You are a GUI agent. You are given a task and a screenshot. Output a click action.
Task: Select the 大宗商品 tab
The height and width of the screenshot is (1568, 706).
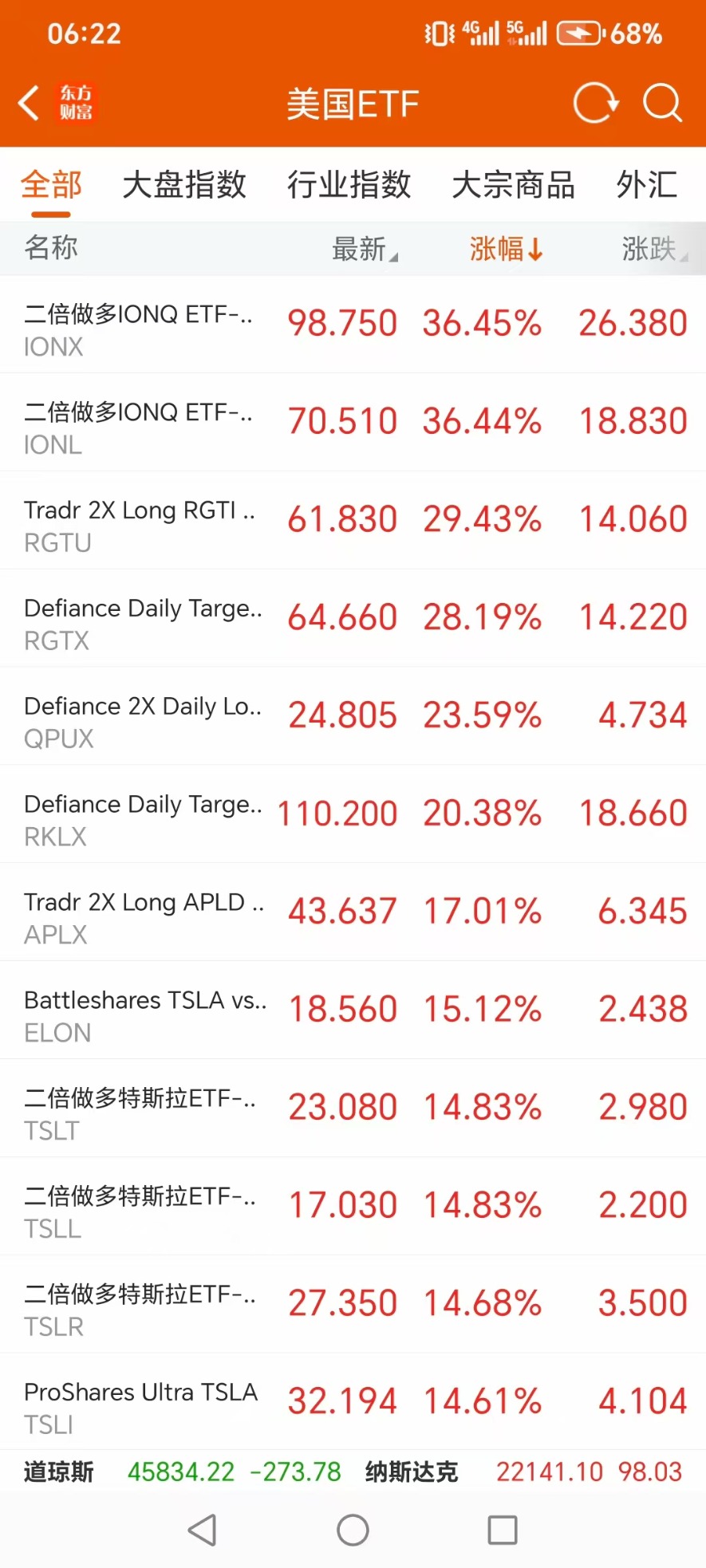click(x=514, y=185)
